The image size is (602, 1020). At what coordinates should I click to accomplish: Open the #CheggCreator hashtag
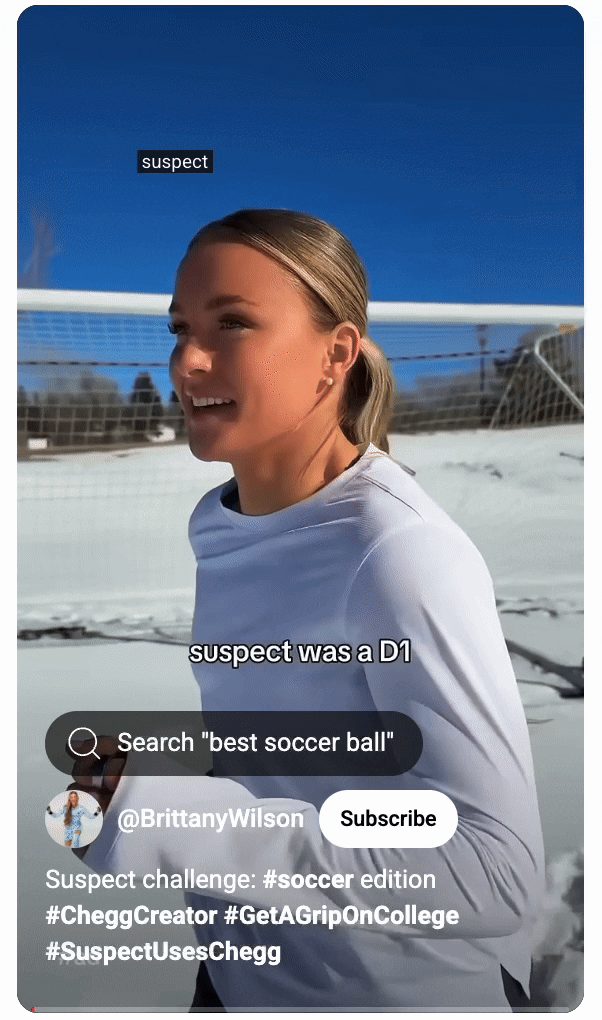[x=131, y=916]
